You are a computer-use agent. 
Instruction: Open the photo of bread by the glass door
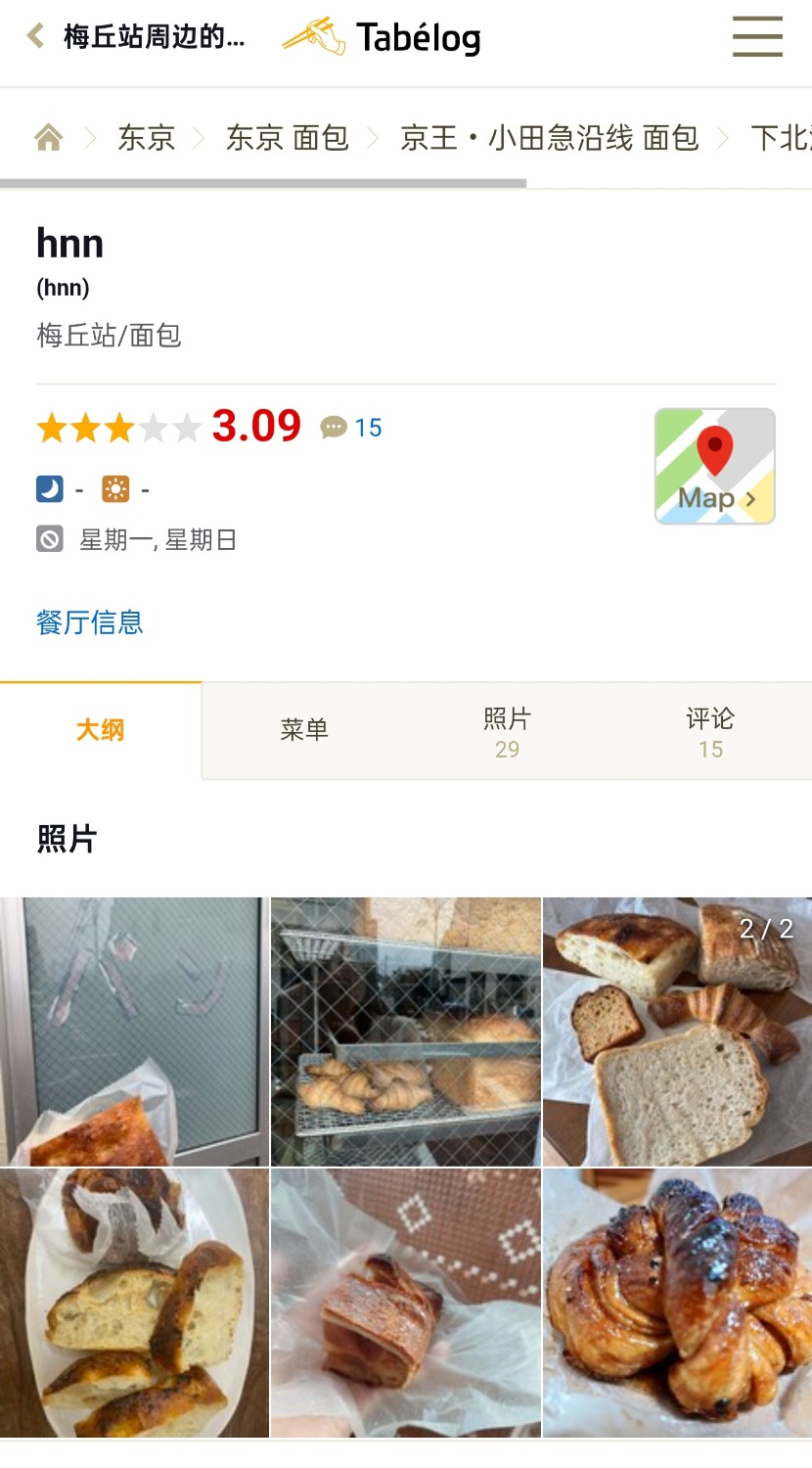coord(134,1032)
